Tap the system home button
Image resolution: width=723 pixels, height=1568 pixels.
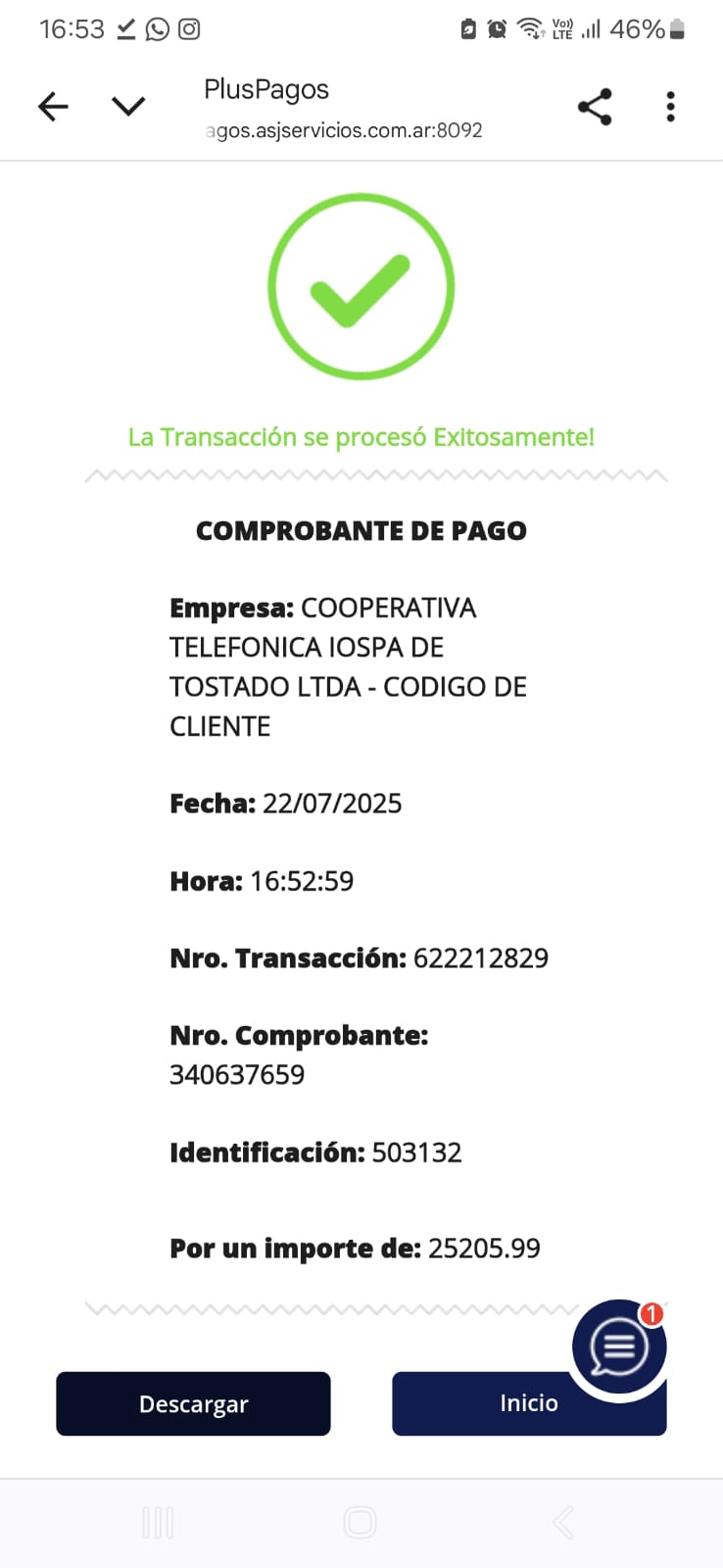(360, 1522)
